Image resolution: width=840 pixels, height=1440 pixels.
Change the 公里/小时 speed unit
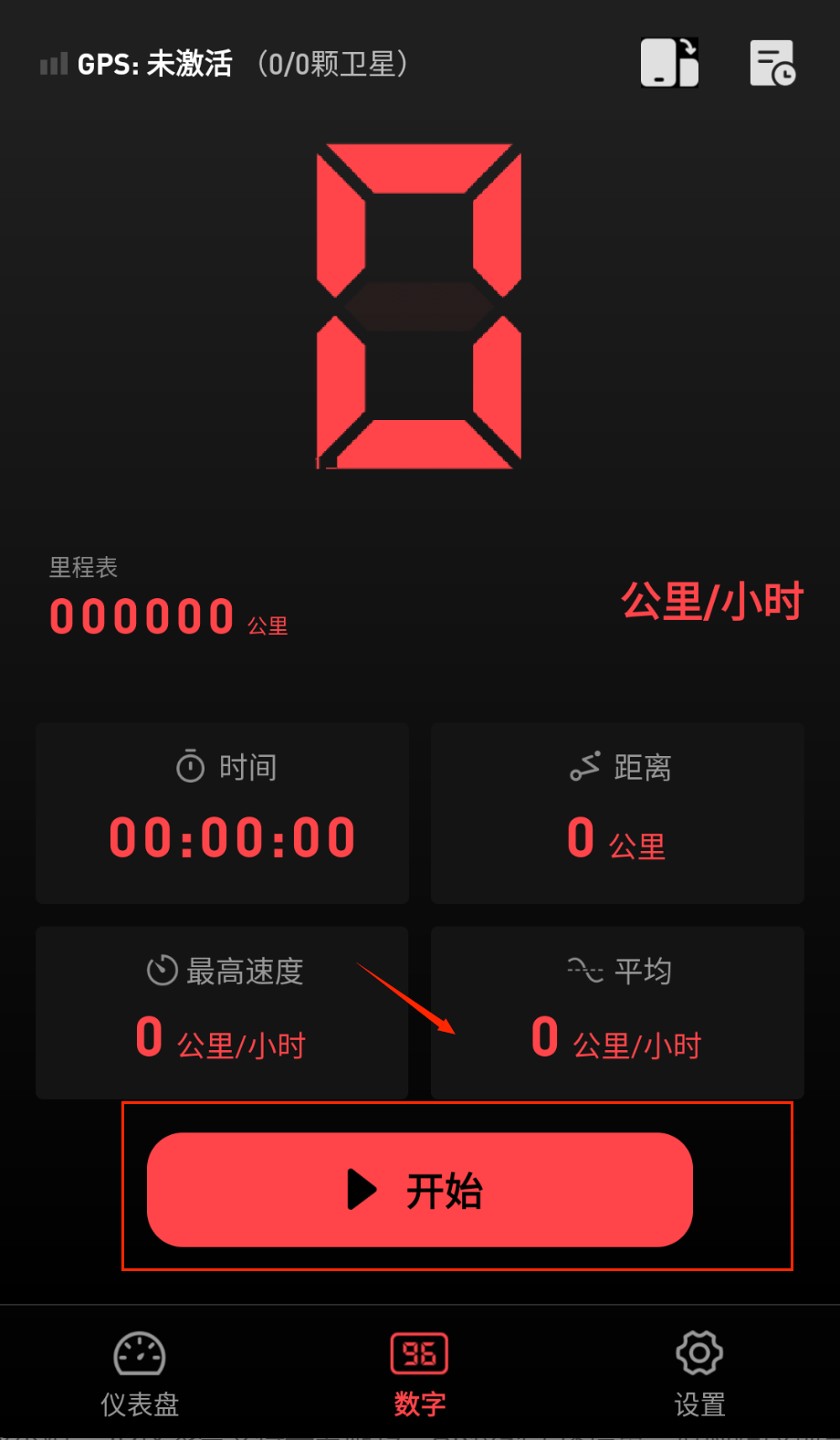click(711, 602)
